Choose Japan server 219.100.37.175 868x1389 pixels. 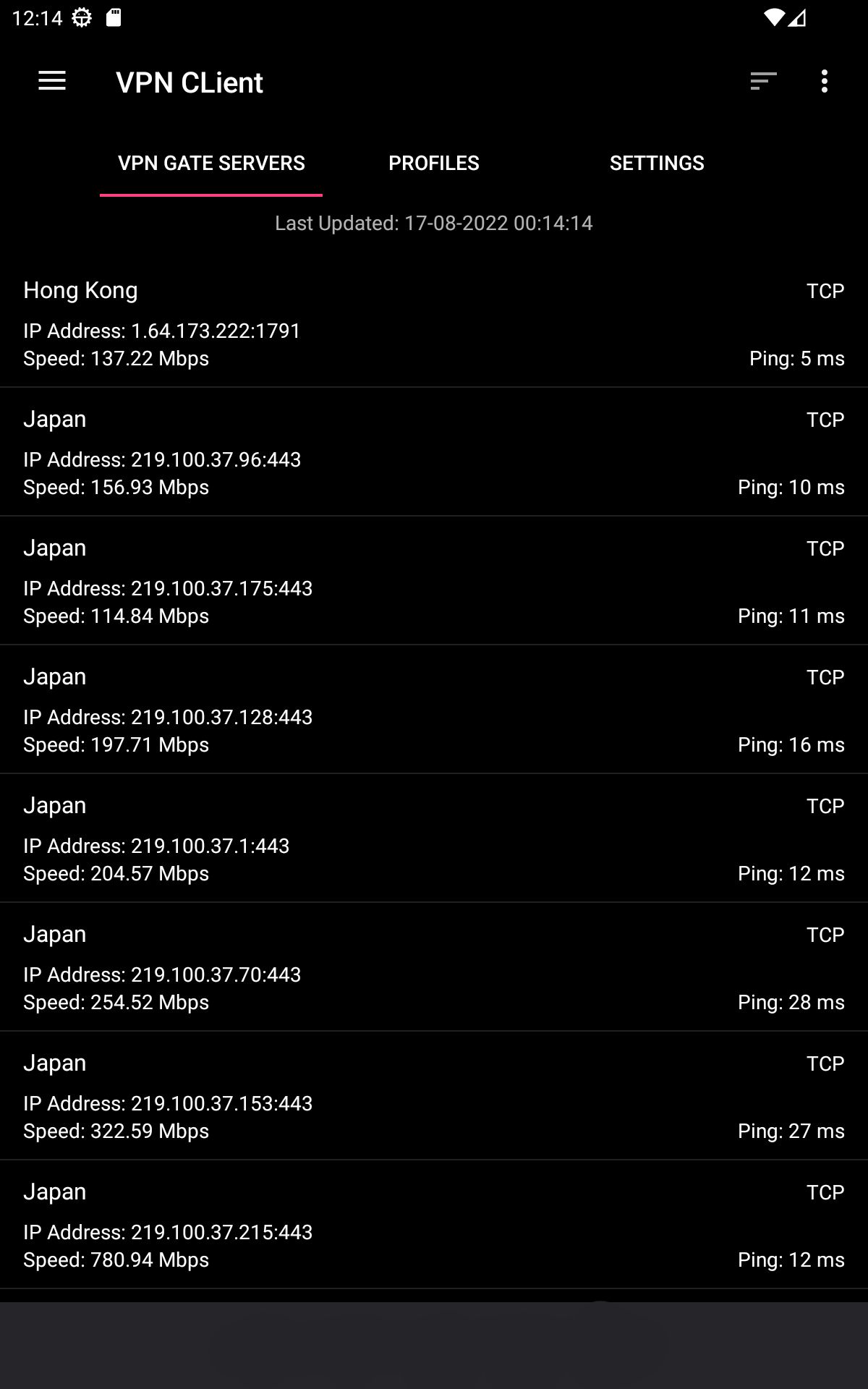(434, 580)
